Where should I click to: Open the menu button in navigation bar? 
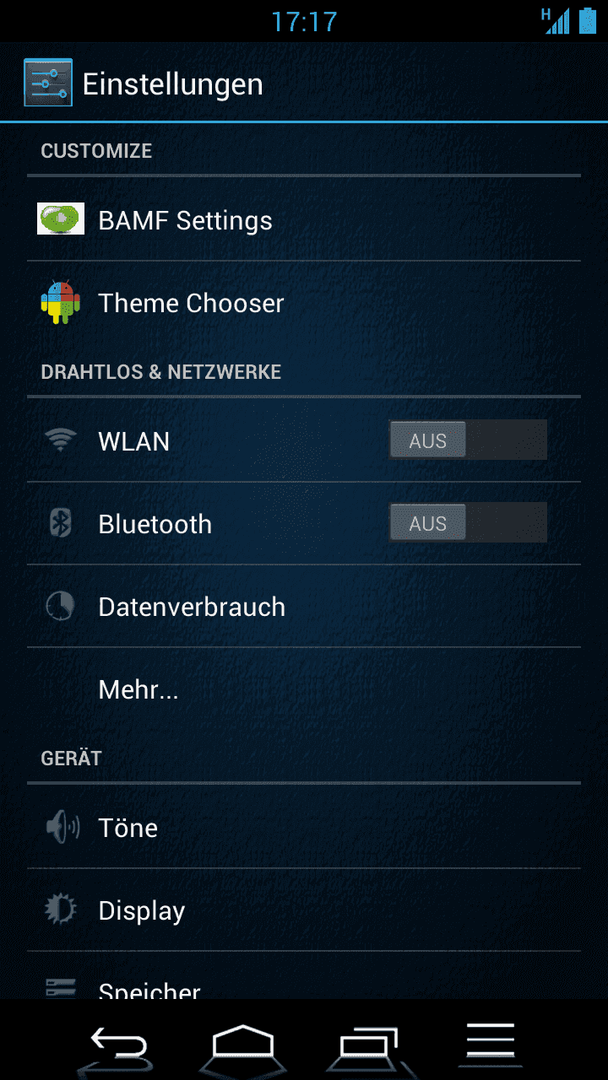pyautogui.click(x=490, y=1041)
